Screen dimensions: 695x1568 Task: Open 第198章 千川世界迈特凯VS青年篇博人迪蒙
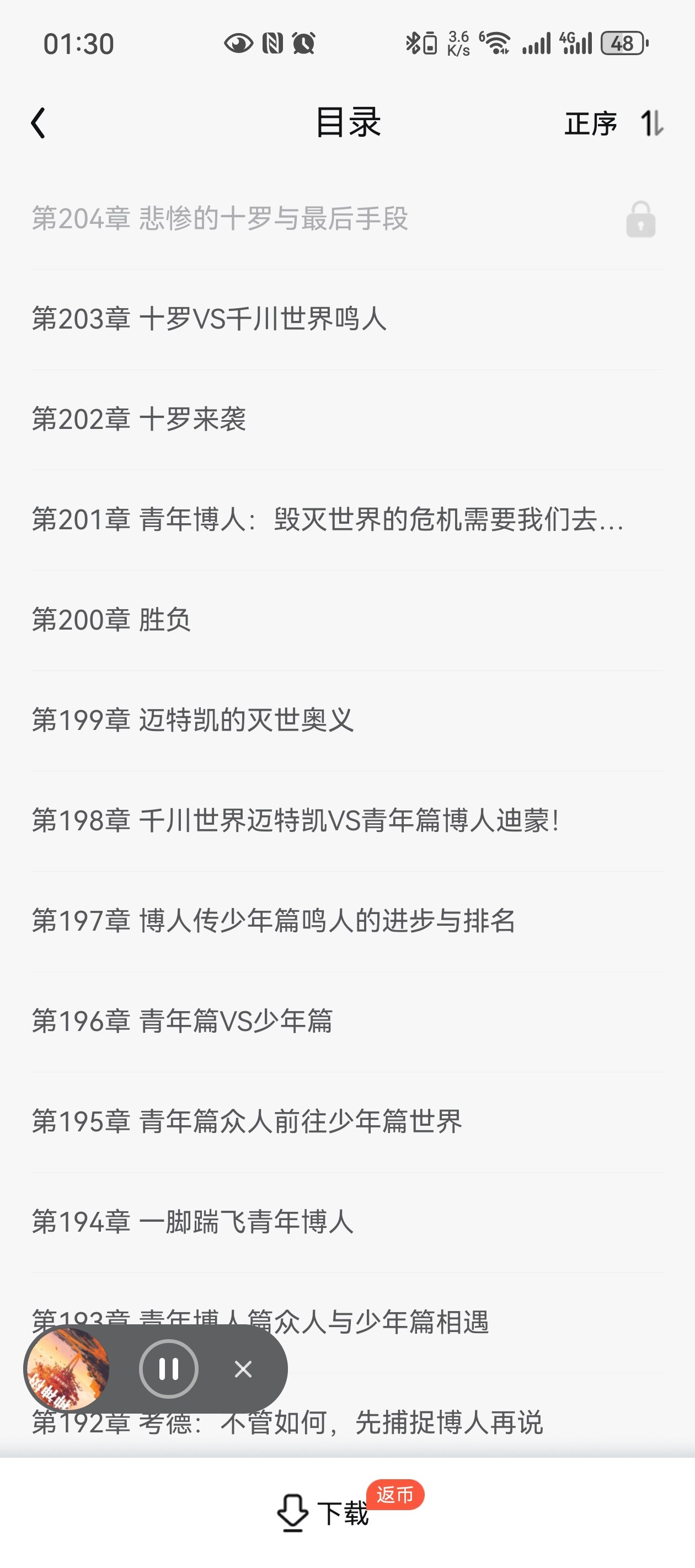coord(347,821)
